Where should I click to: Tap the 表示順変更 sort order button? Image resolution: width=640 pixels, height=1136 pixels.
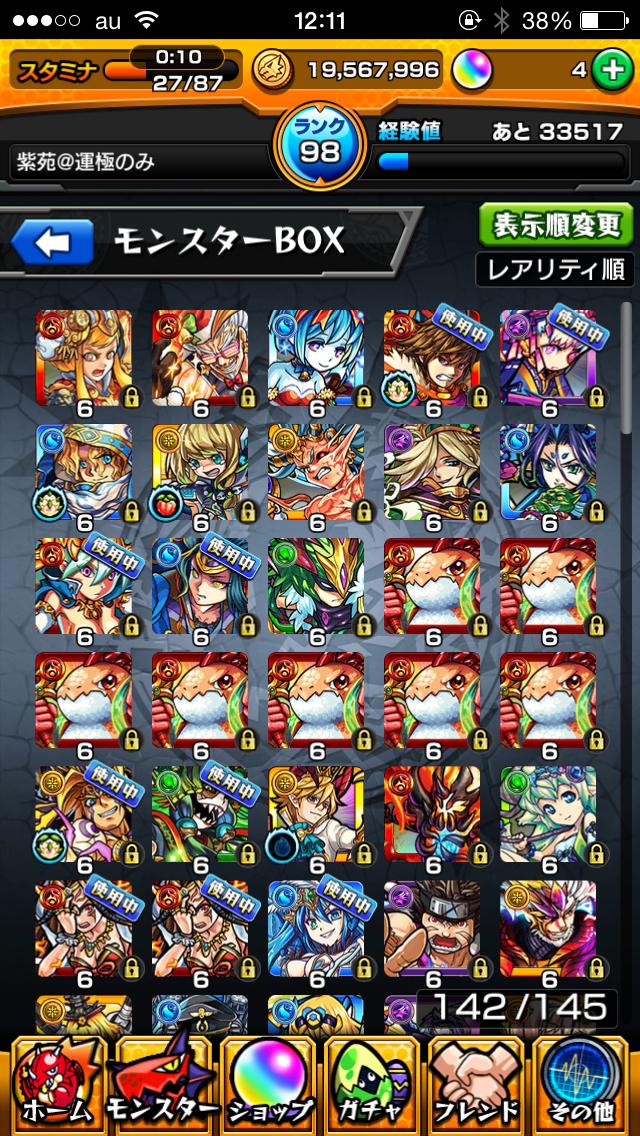point(555,225)
